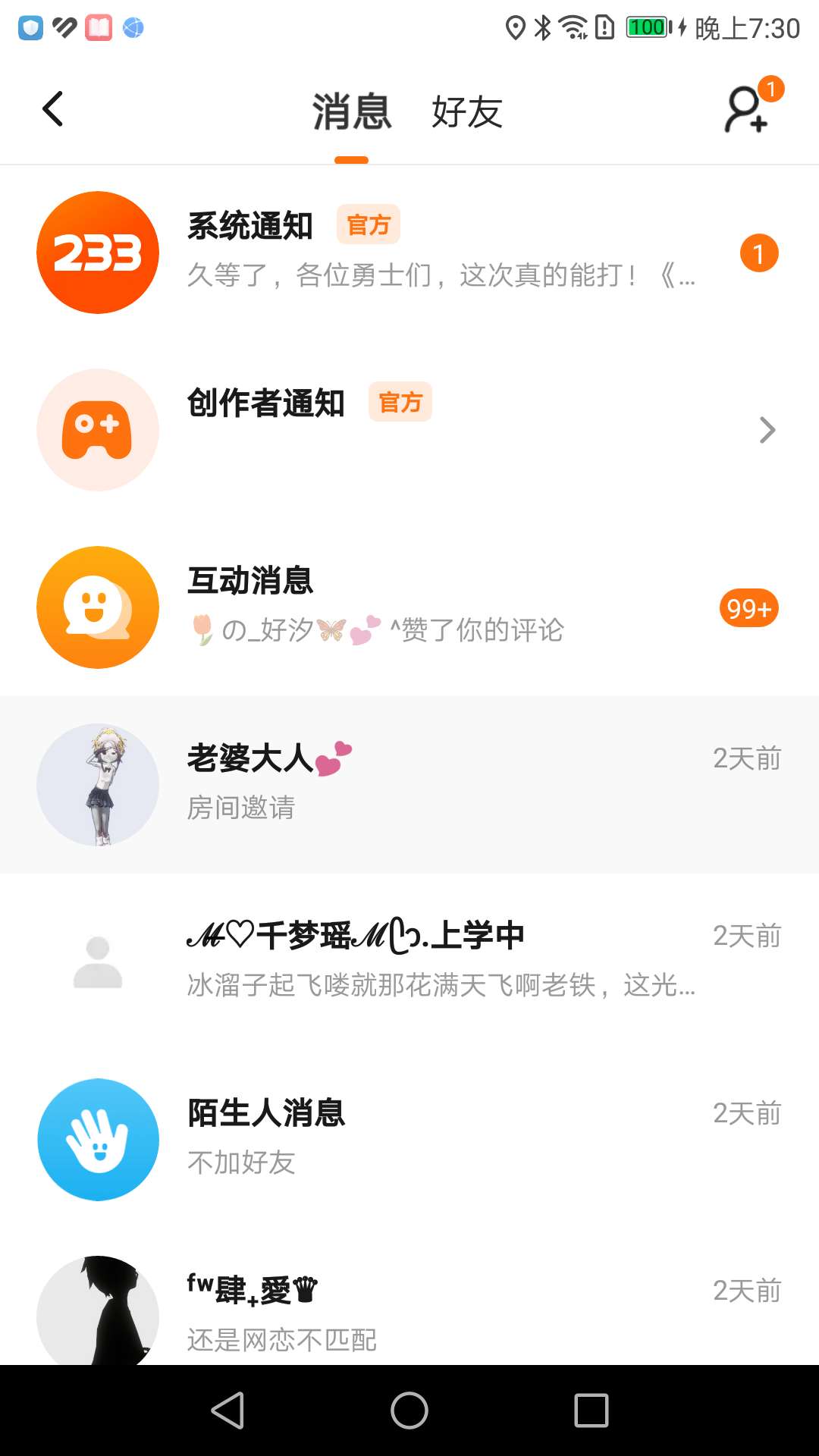Tap the system home button
This screenshot has width=819, height=1456.
(409, 1410)
